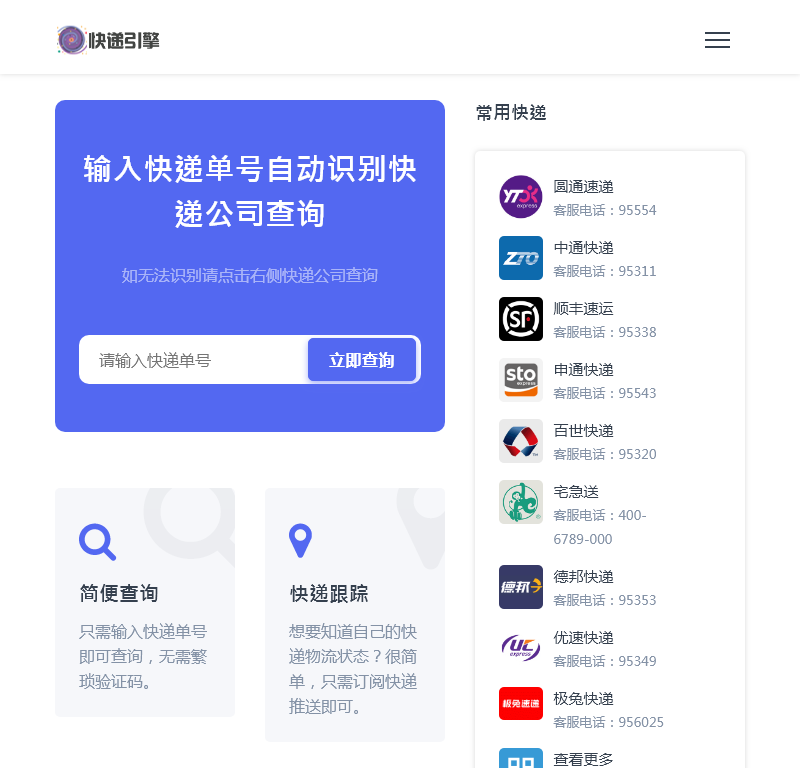Viewport: 800px width, 768px height.
Task: Choose 申通快递 in the list
Action: click(x=583, y=370)
